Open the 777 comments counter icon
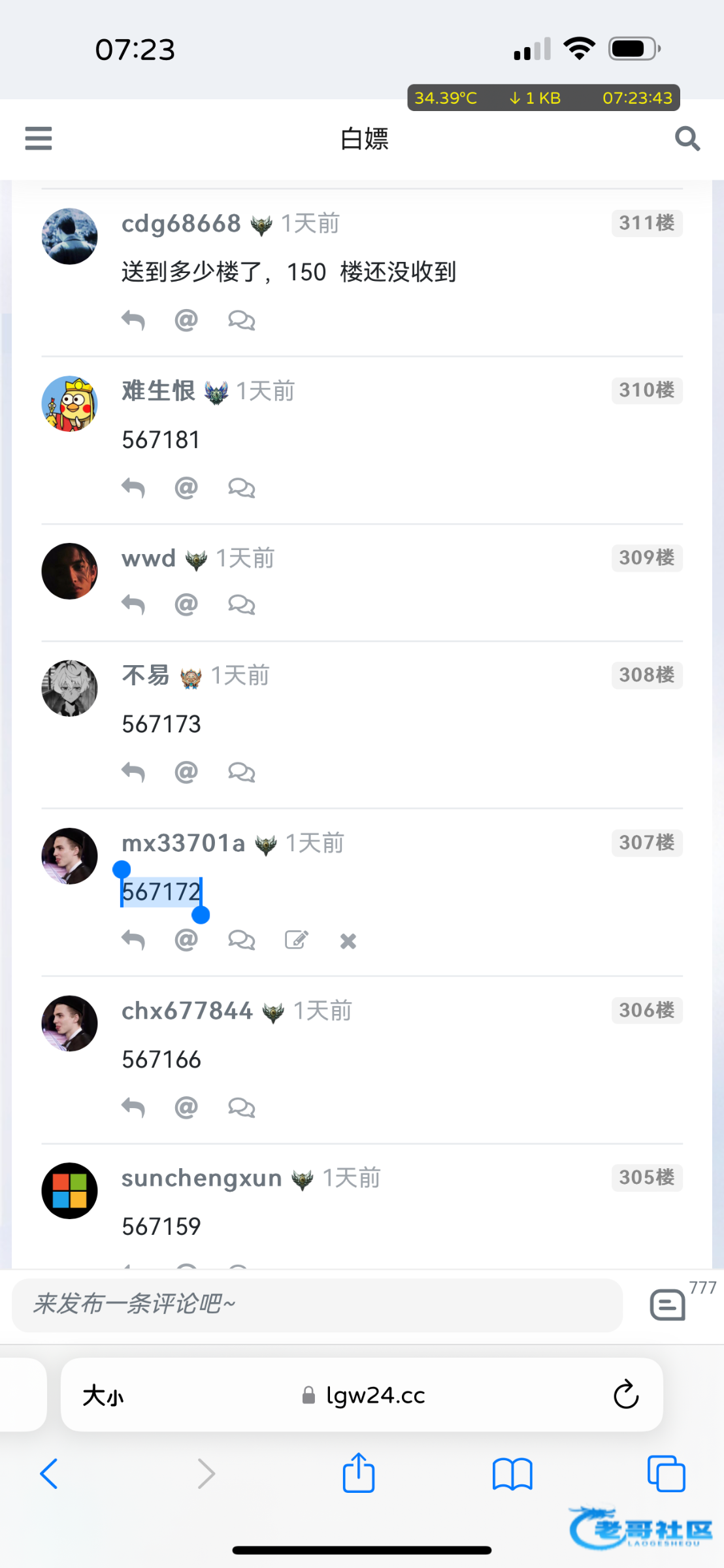Image resolution: width=724 pixels, height=1568 pixels. 668,1305
